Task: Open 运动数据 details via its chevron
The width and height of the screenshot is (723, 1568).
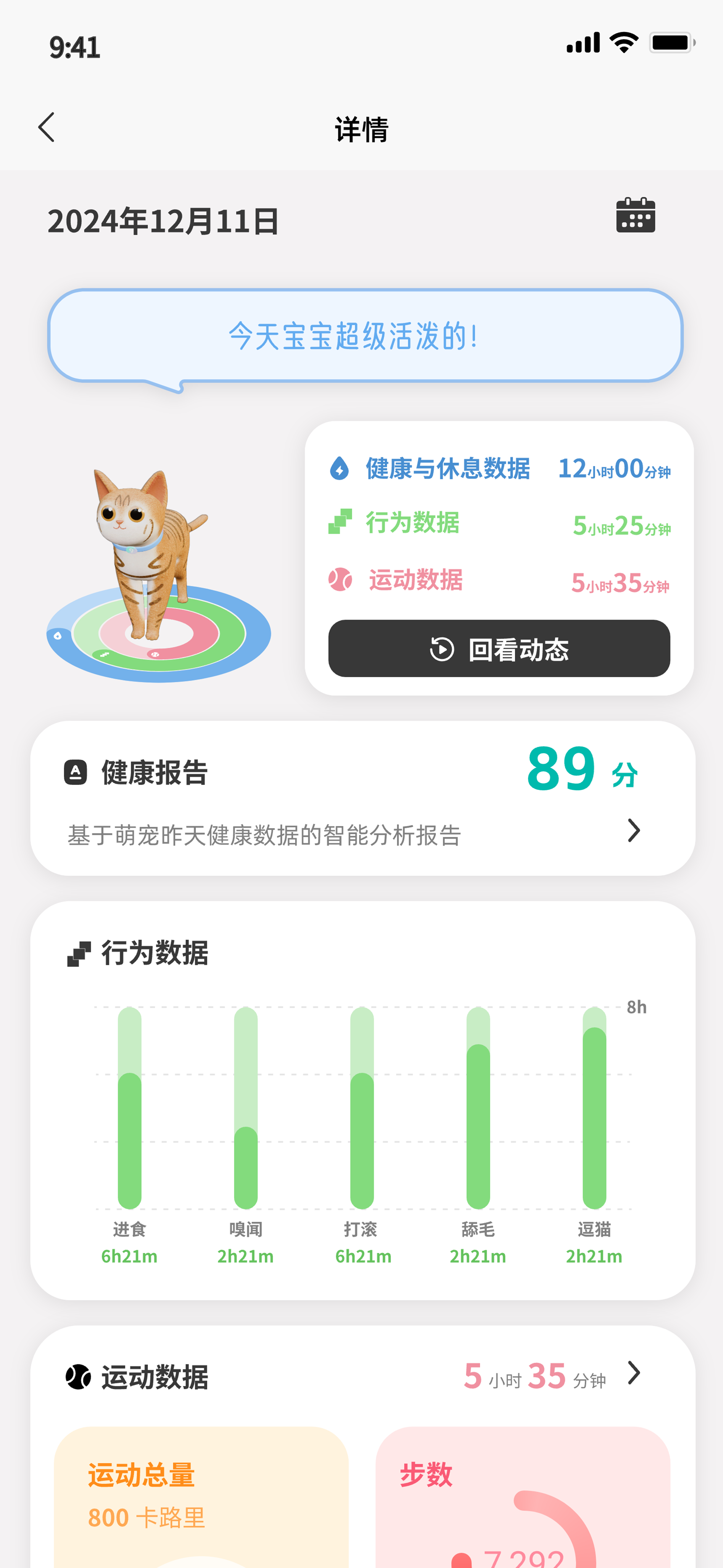Action: (634, 1373)
